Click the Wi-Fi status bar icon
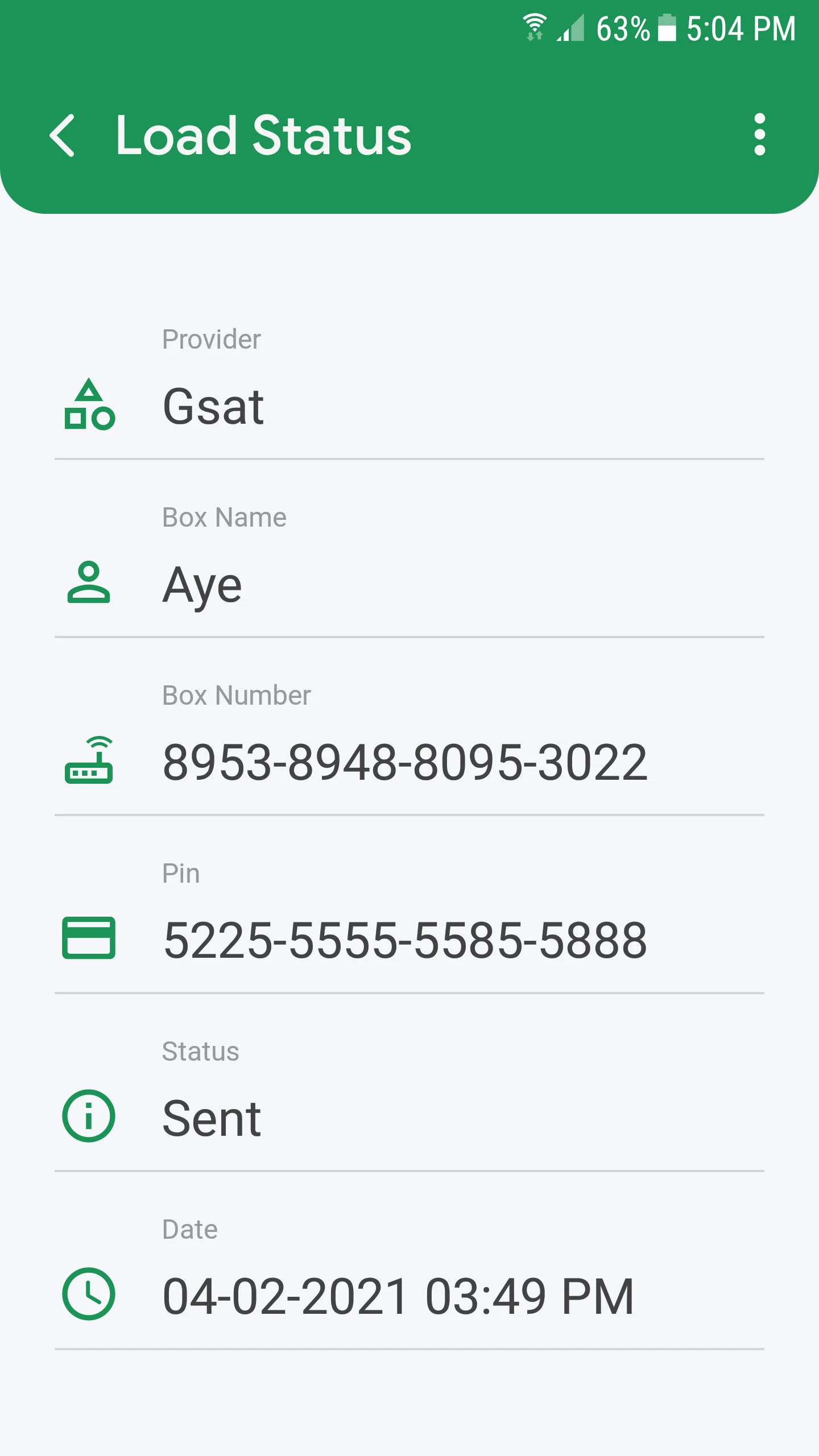Screen dimensions: 819x1456 tap(535, 25)
